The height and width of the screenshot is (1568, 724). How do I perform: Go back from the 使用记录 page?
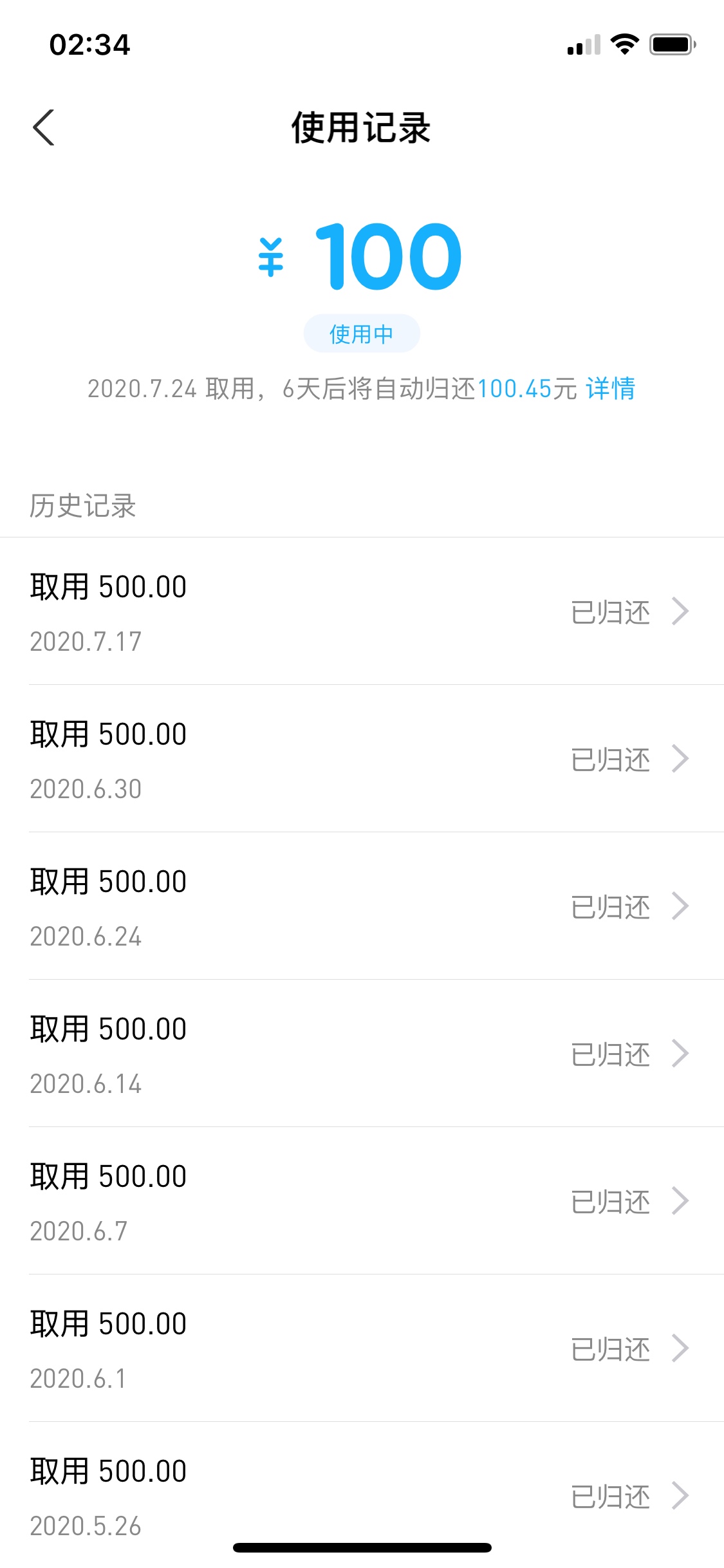tap(44, 127)
